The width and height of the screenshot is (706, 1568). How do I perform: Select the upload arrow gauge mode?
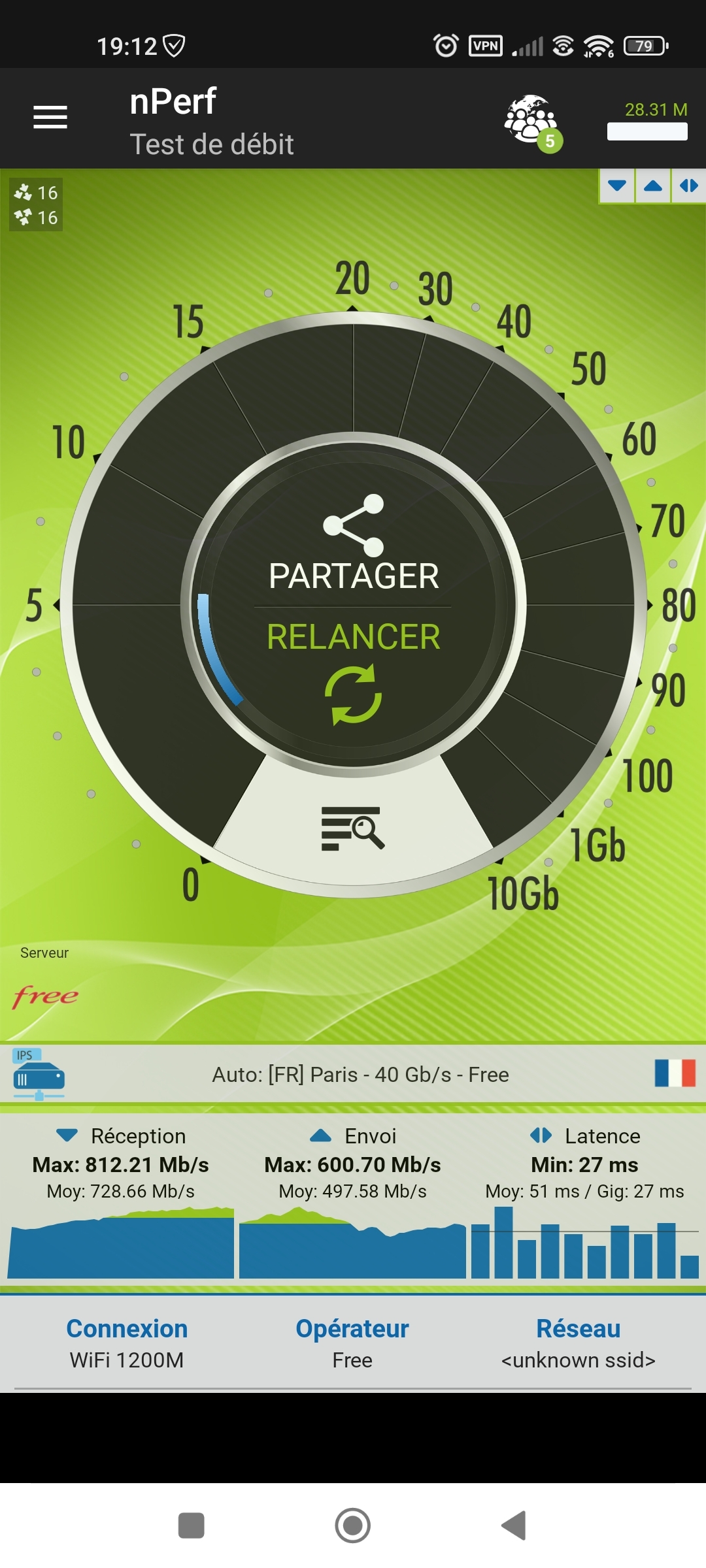[x=653, y=186]
